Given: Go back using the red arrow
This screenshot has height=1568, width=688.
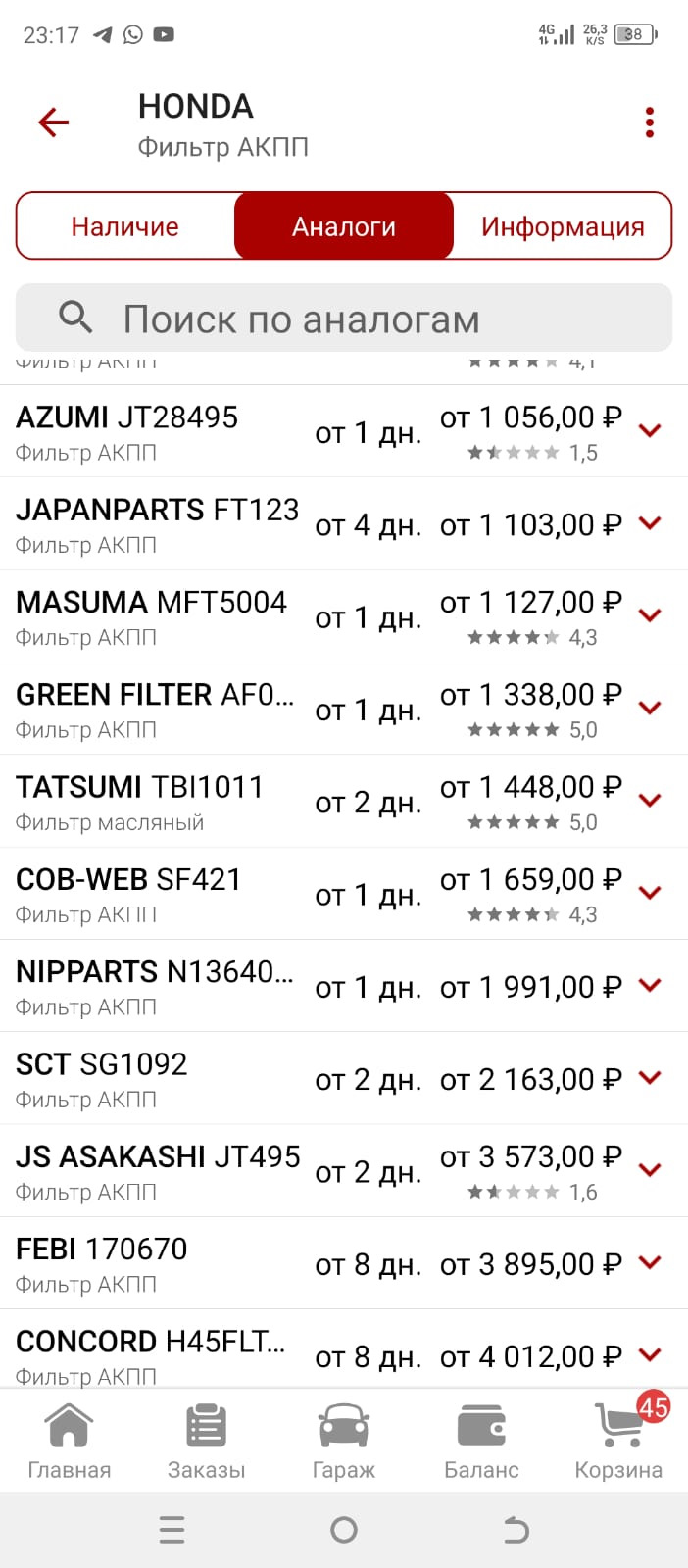Looking at the screenshot, I should tap(54, 122).
